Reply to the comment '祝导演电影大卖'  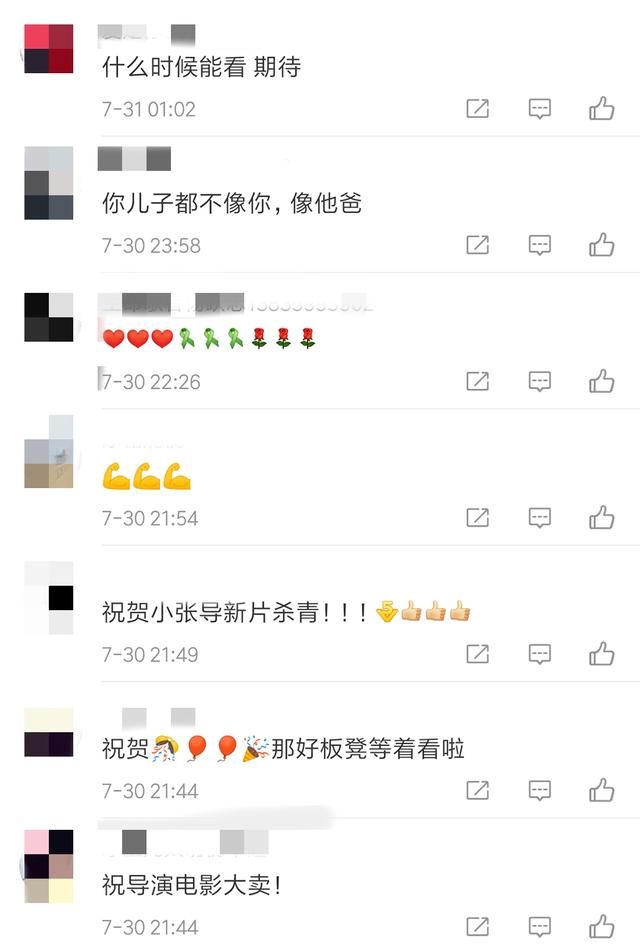(x=539, y=927)
